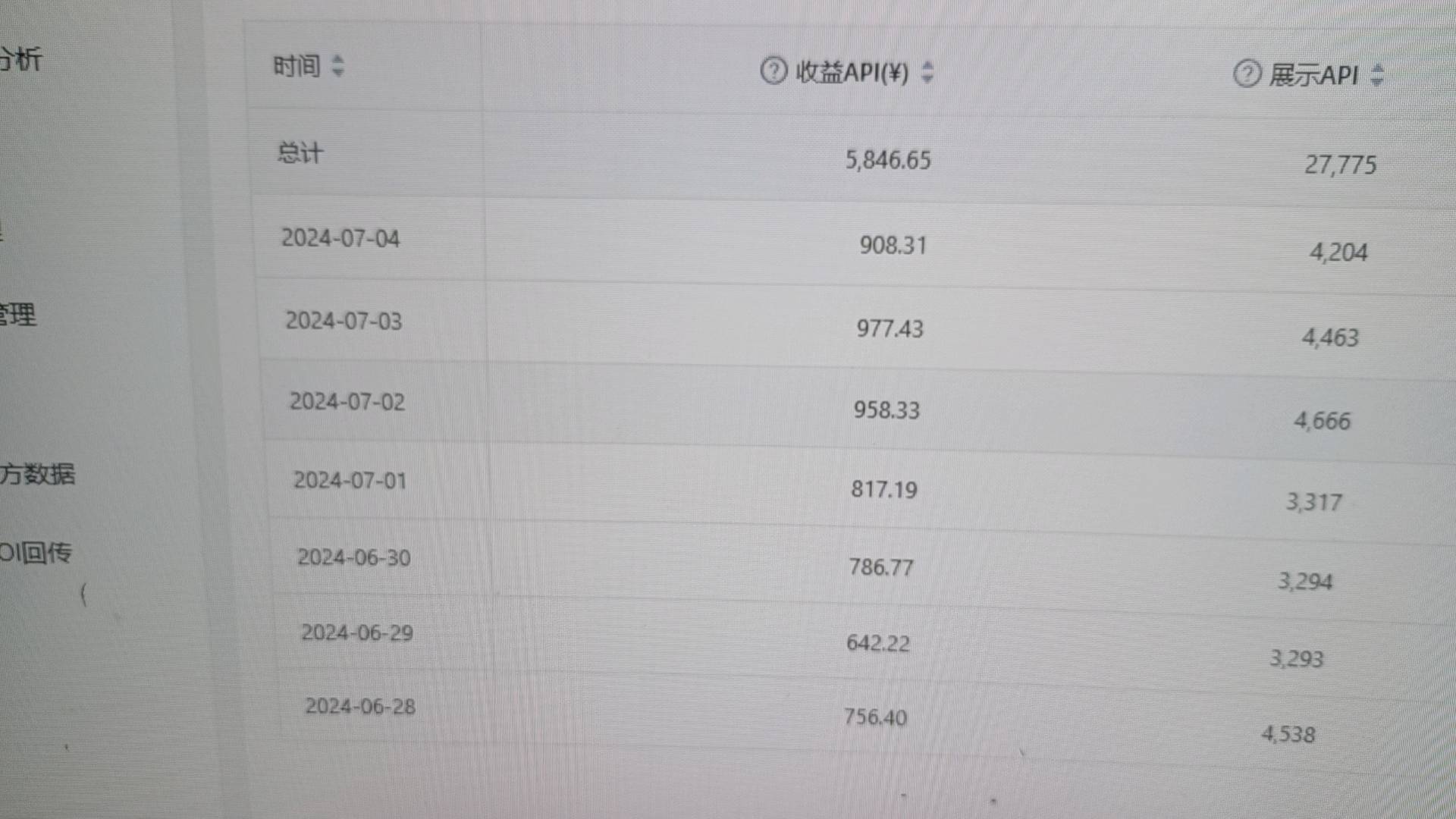Open the 管理 item in the sidebar
Viewport: 1456px width, 819px height.
point(18,314)
